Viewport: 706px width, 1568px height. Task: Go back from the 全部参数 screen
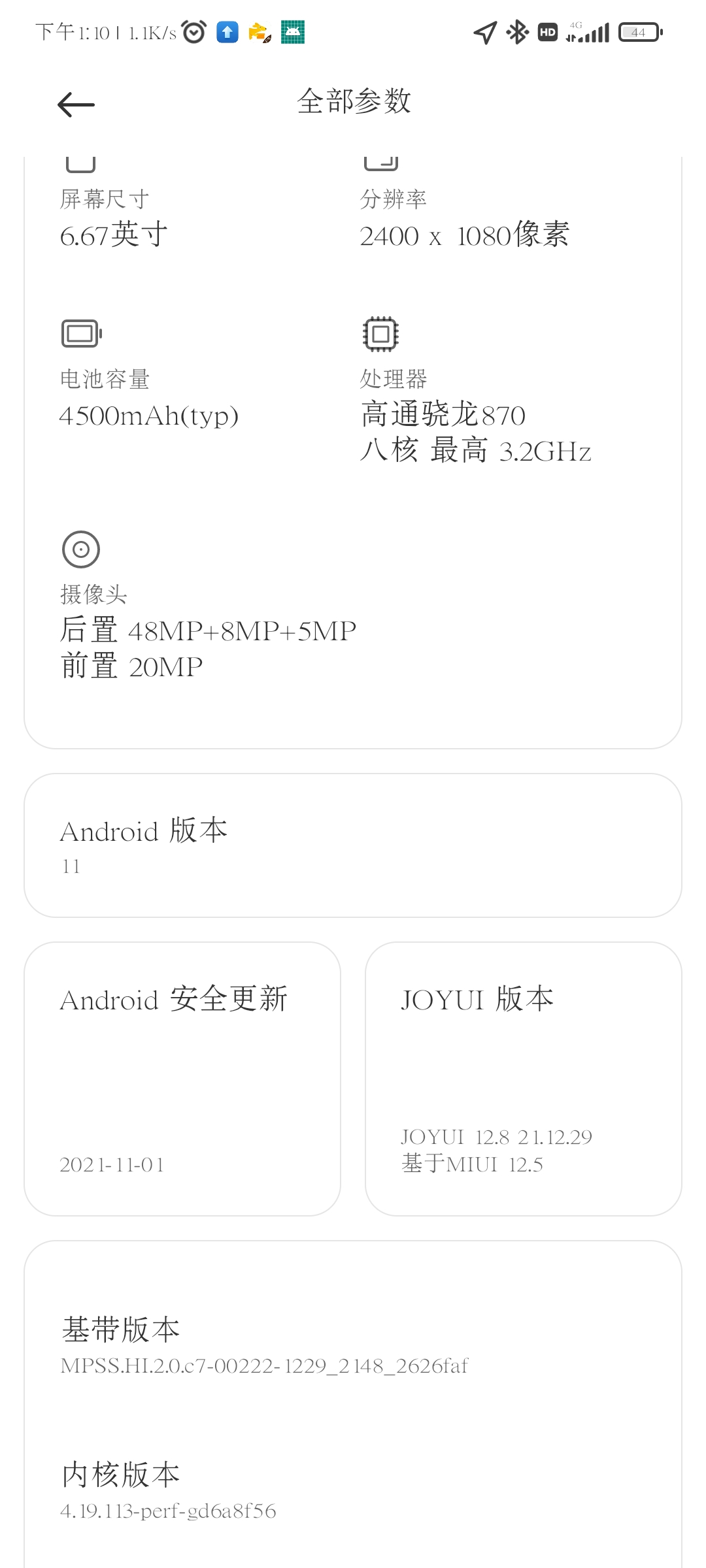76,105
